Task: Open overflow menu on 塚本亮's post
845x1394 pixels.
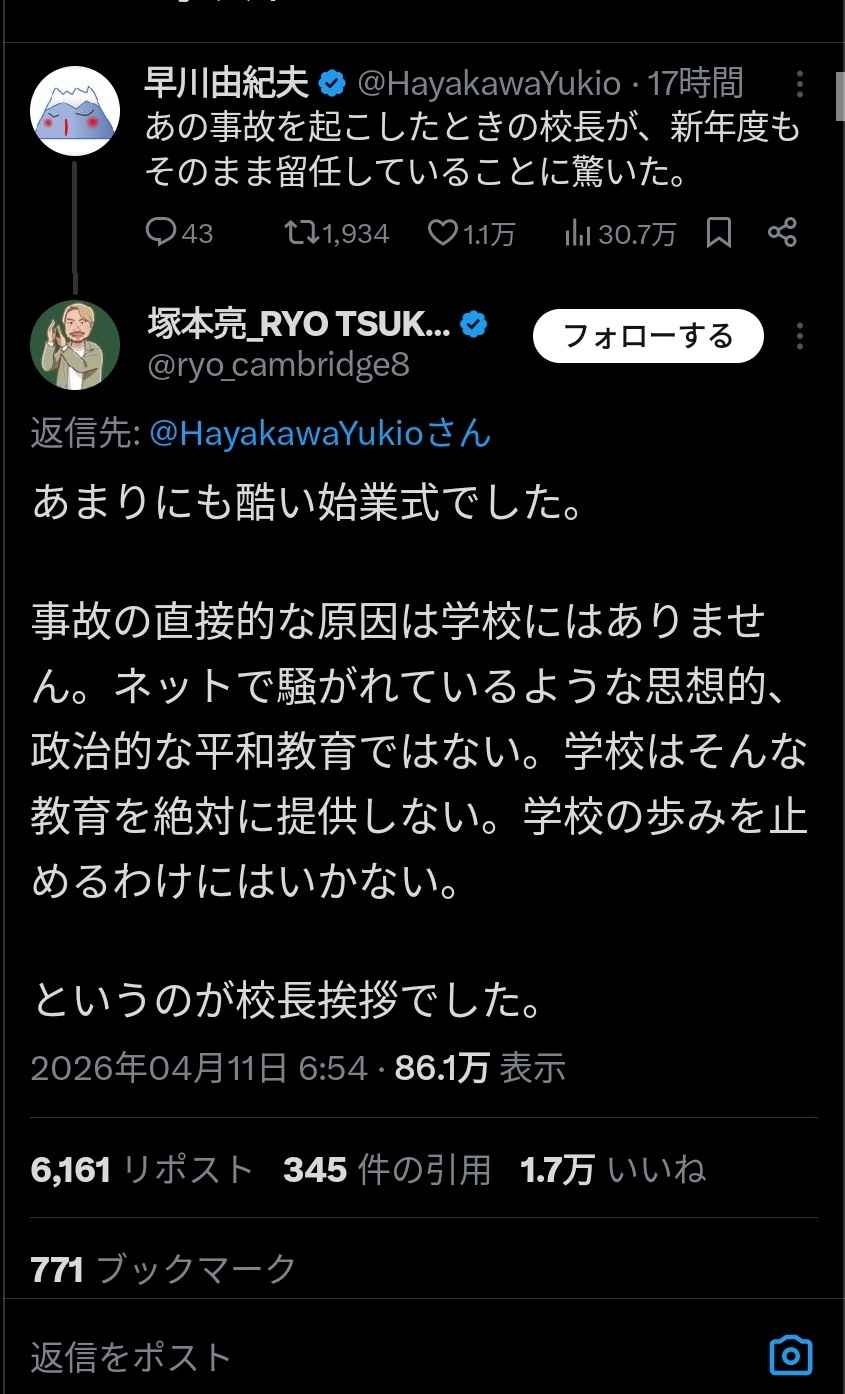Action: 799,336
